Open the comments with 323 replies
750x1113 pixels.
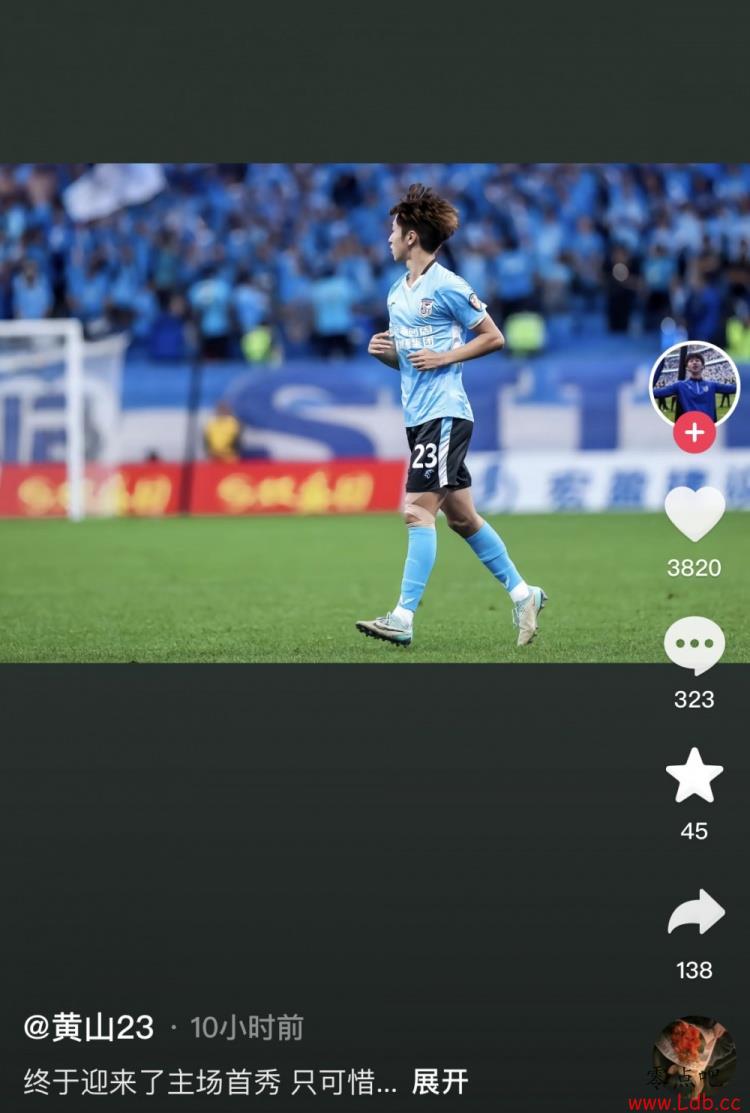(694, 646)
